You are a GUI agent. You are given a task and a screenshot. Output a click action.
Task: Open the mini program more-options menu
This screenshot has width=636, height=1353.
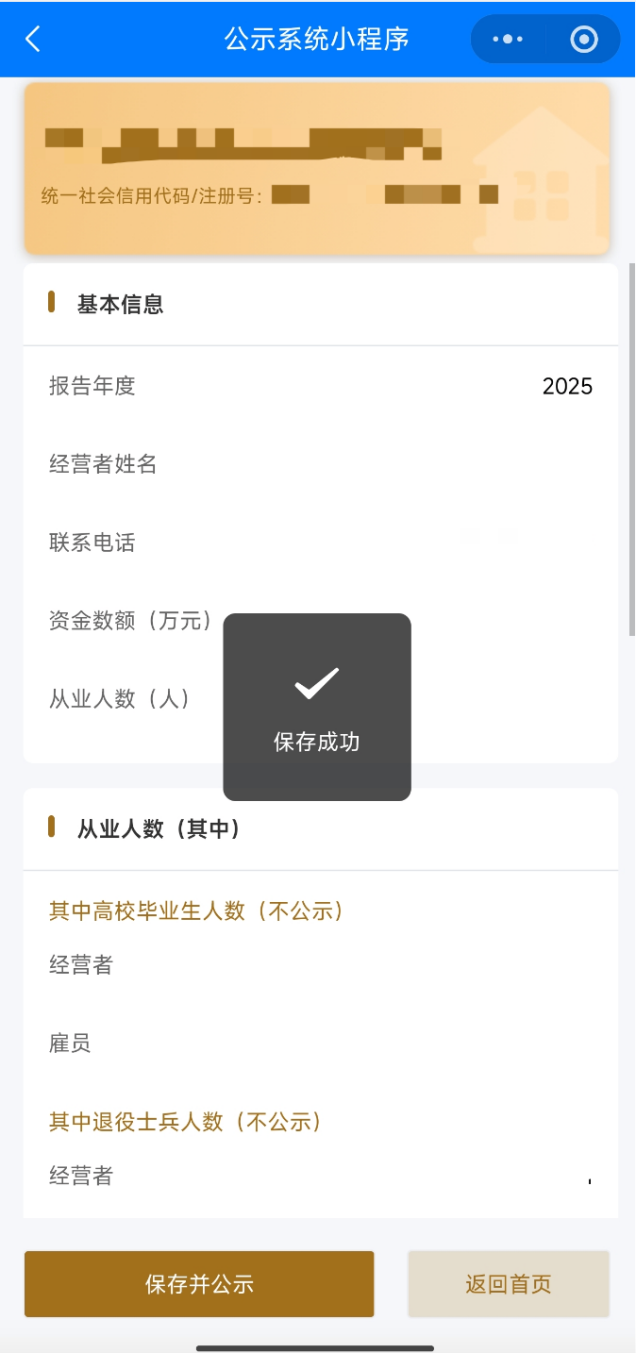(x=508, y=39)
